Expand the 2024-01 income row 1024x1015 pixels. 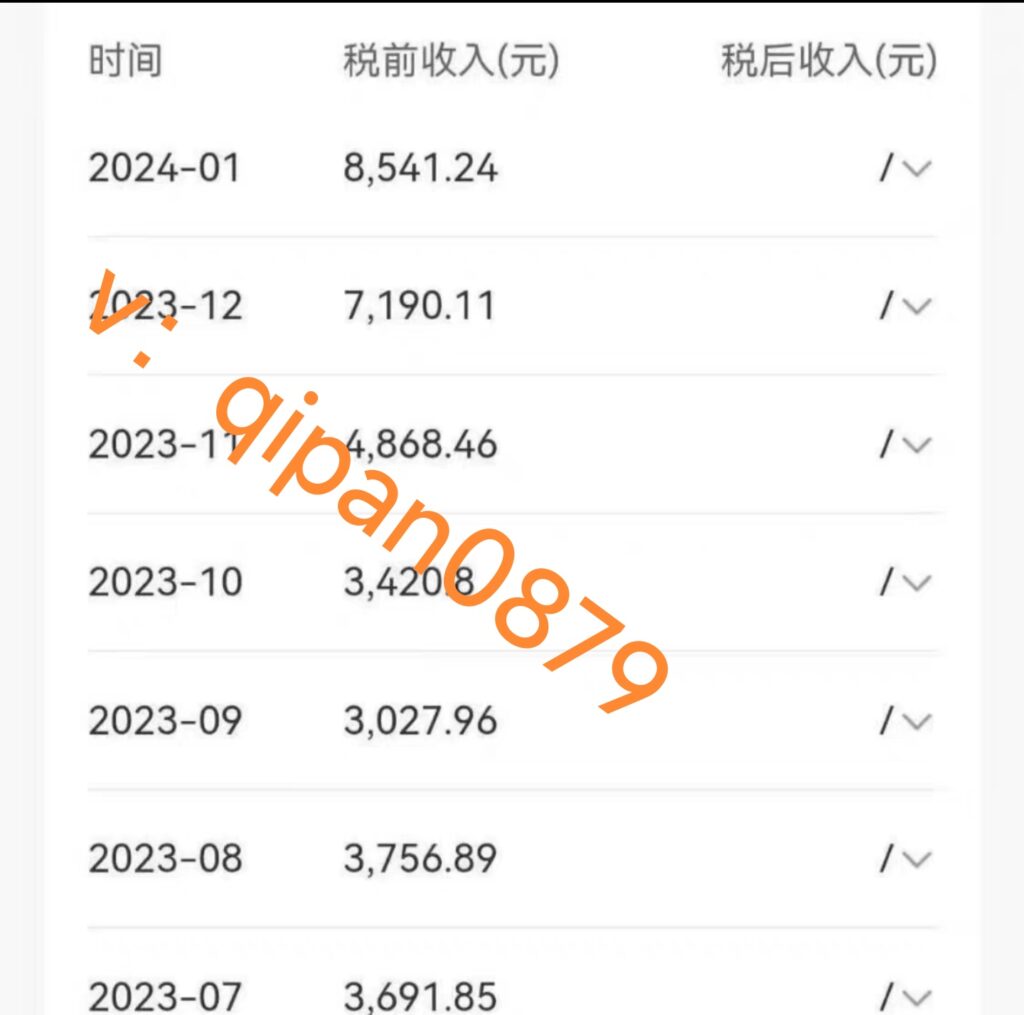click(916, 169)
